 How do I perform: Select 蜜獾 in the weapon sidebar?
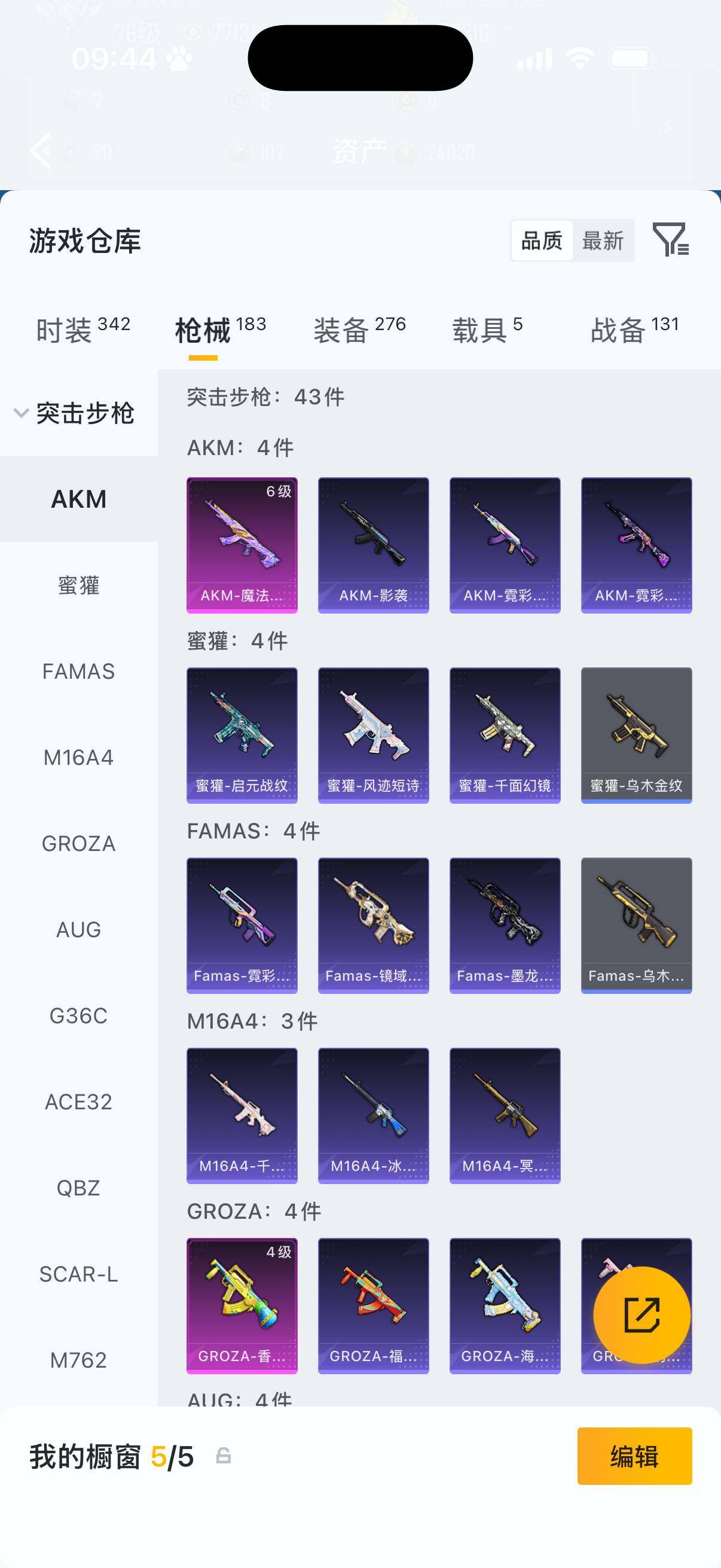[x=78, y=585]
